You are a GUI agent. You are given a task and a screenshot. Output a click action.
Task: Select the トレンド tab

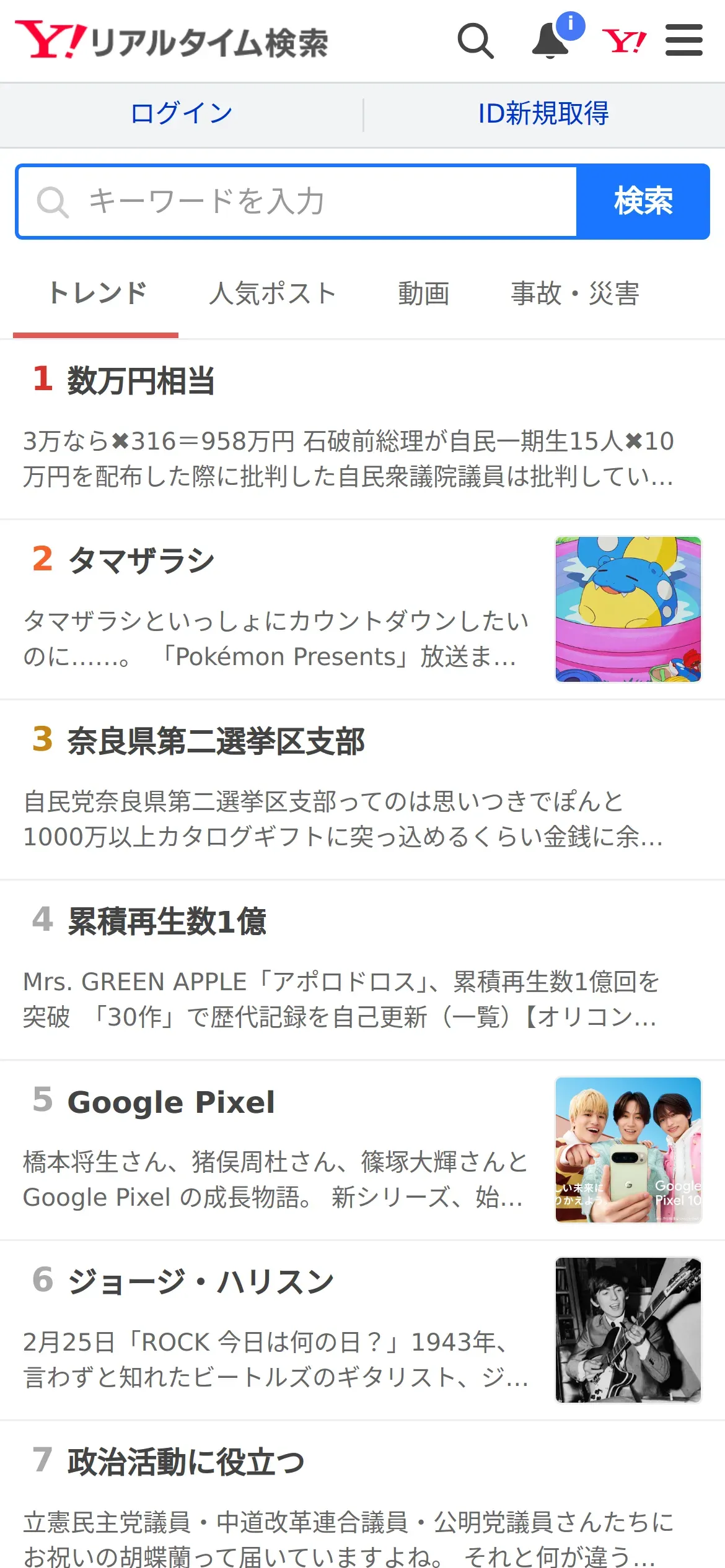[x=97, y=294]
